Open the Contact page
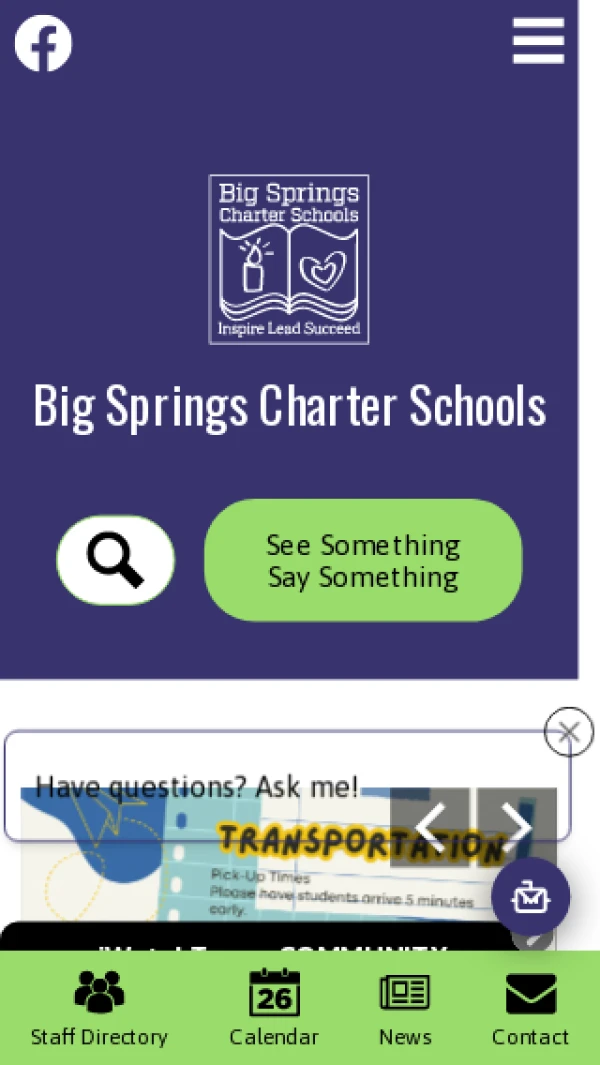 531,1008
